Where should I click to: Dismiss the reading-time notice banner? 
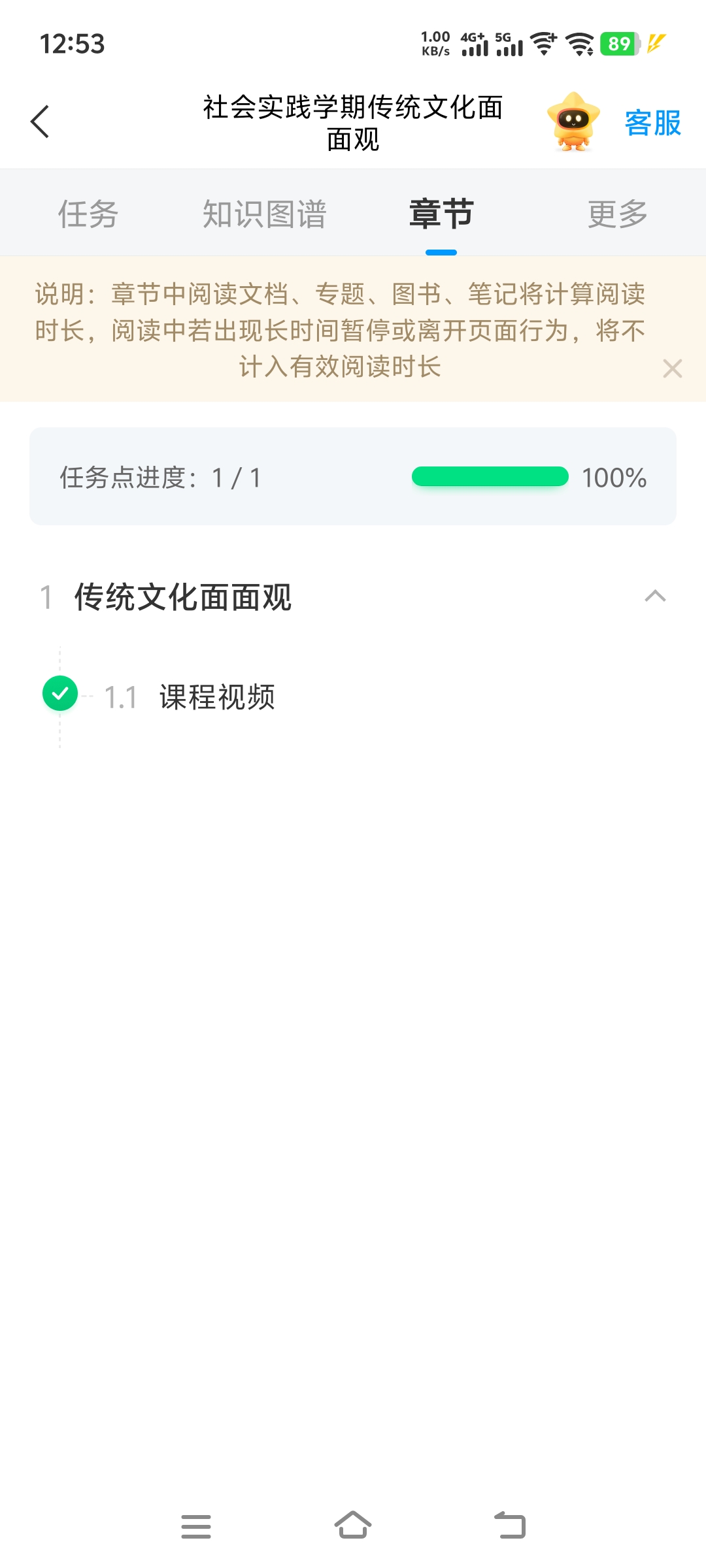pyautogui.click(x=672, y=368)
